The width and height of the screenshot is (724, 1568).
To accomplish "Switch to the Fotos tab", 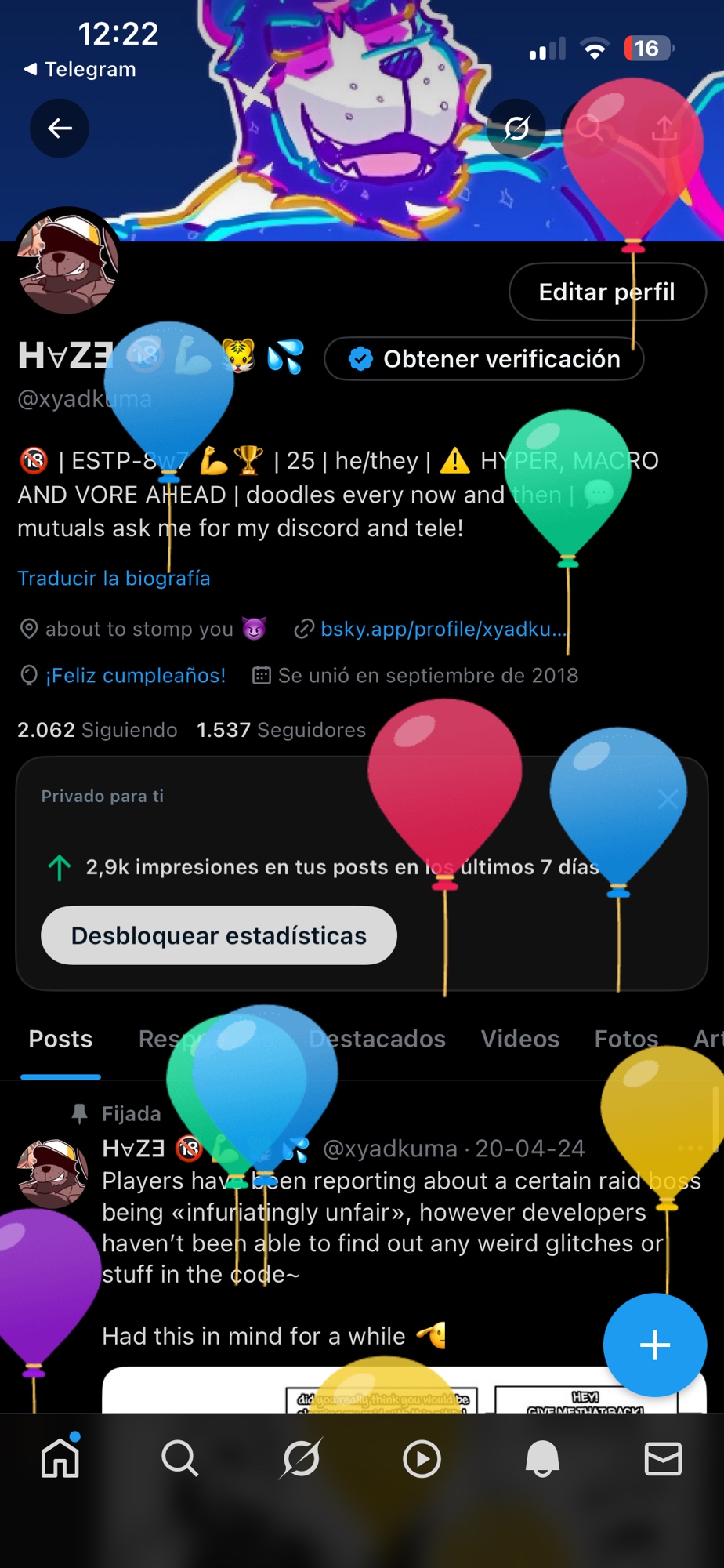I will click(626, 1039).
